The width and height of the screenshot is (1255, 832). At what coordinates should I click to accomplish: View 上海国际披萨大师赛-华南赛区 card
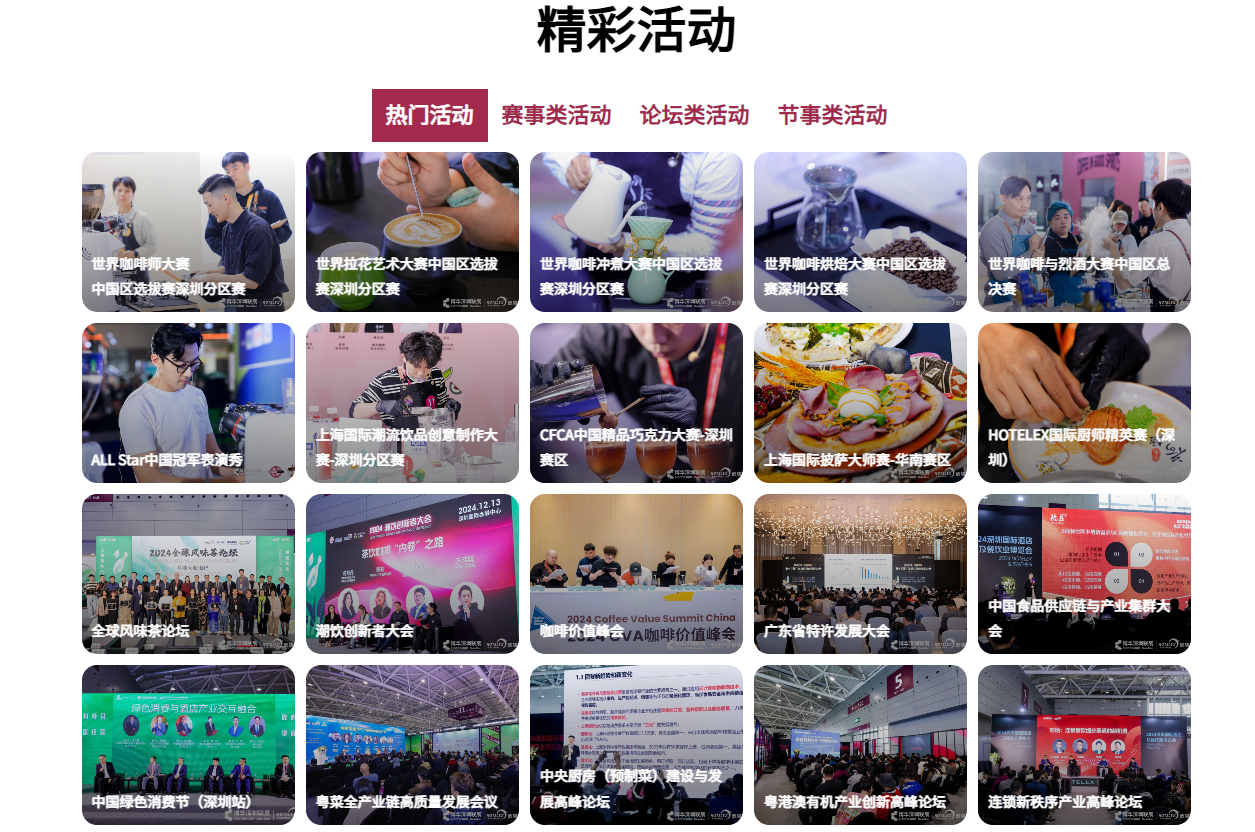(860, 403)
